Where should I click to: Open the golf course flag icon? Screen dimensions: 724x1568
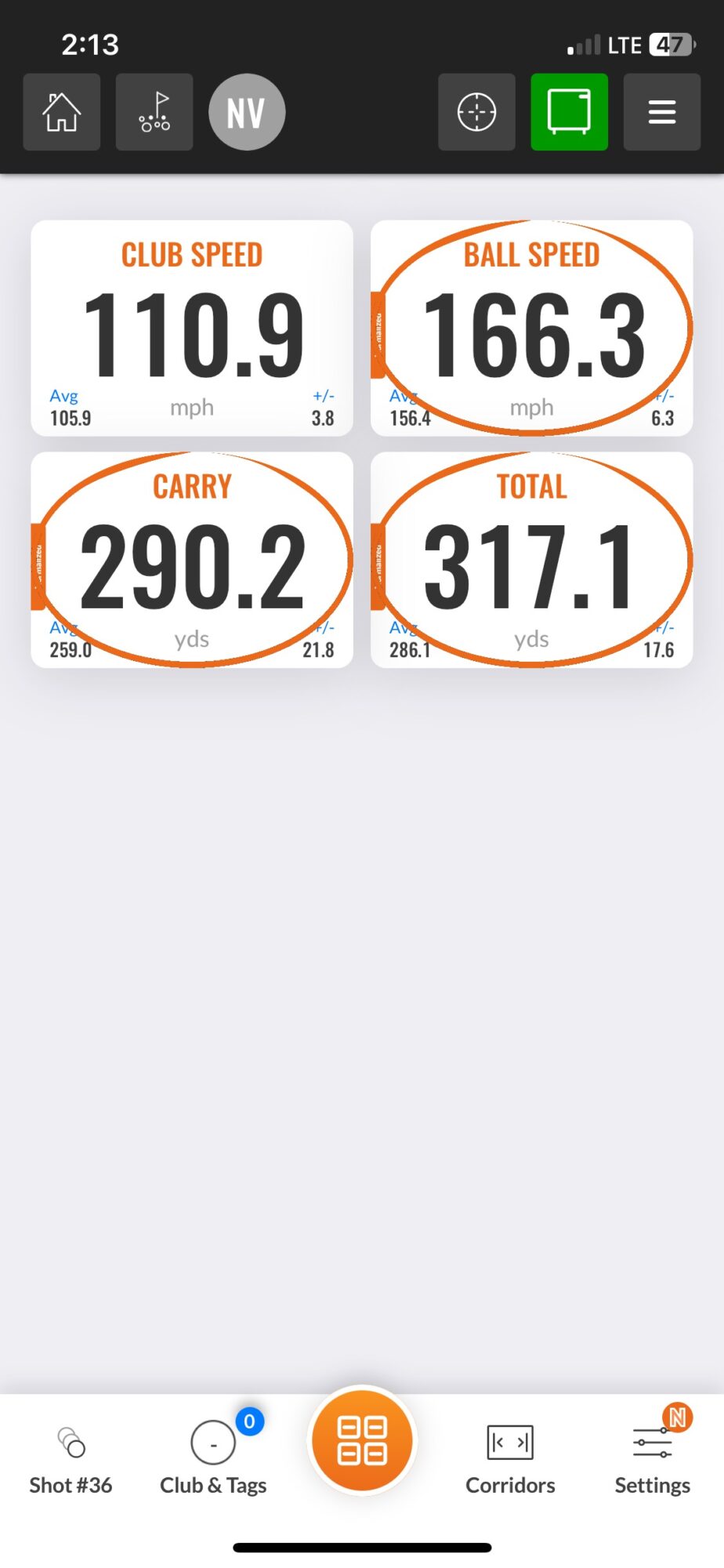pyautogui.click(x=154, y=112)
